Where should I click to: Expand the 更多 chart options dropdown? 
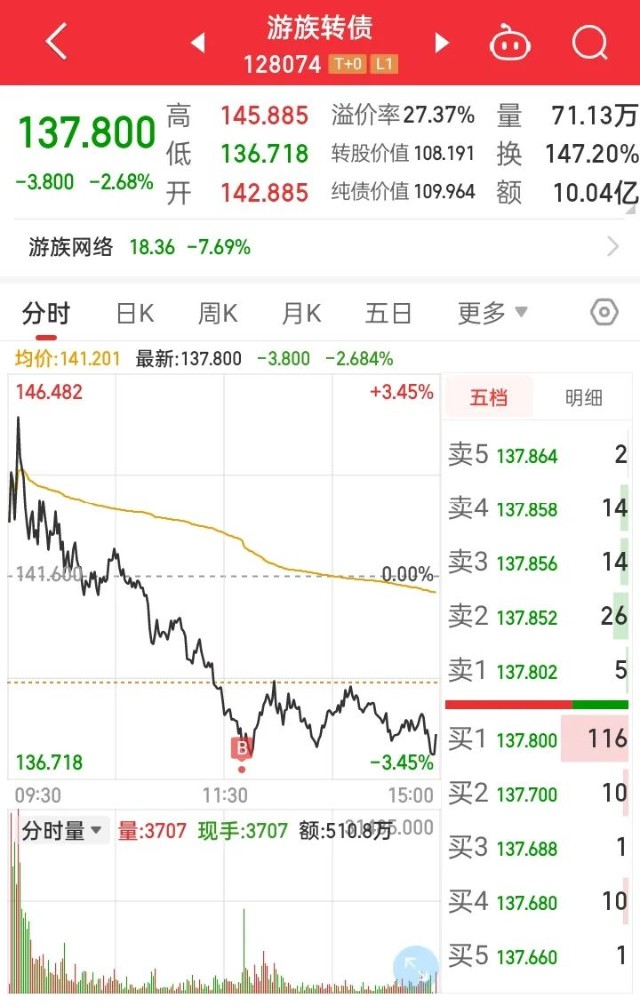pyautogui.click(x=492, y=313)
